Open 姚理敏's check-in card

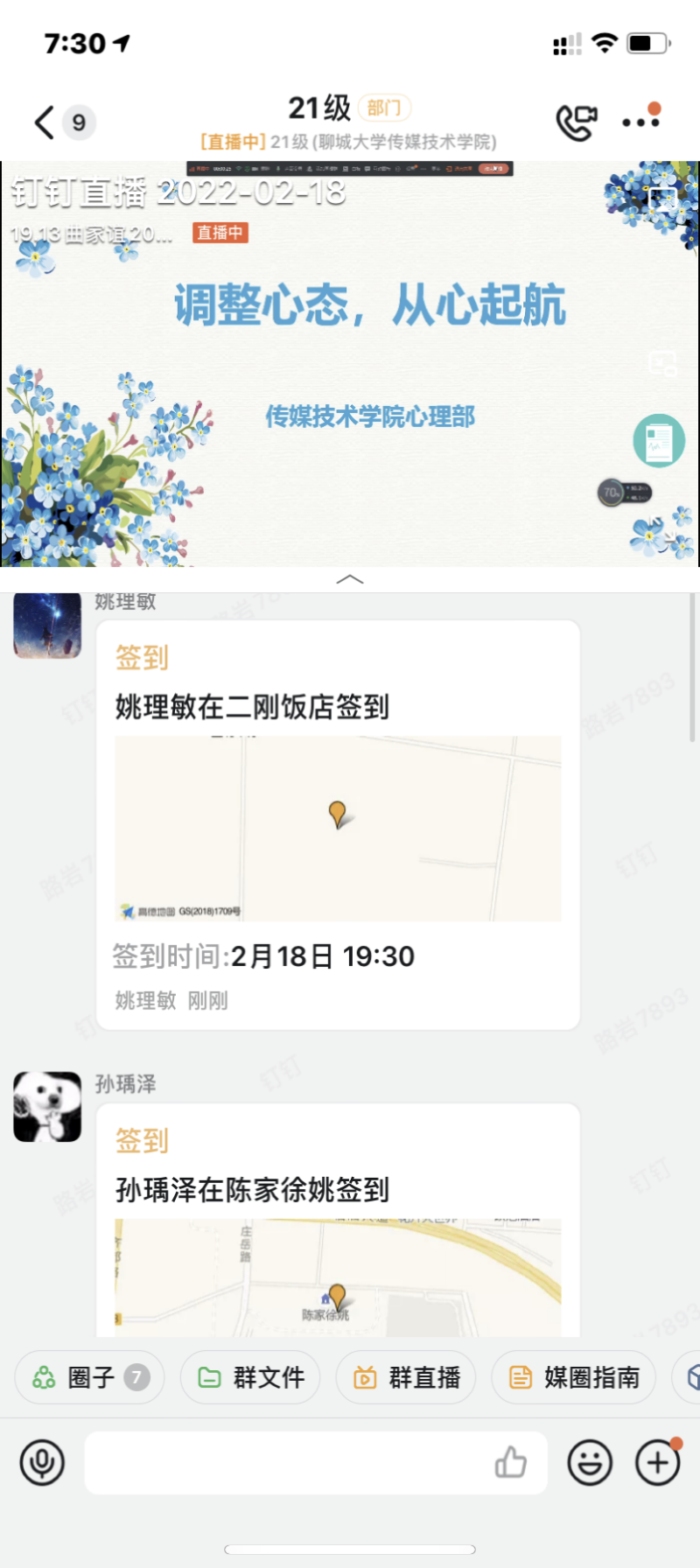click(x=338, y=824)
